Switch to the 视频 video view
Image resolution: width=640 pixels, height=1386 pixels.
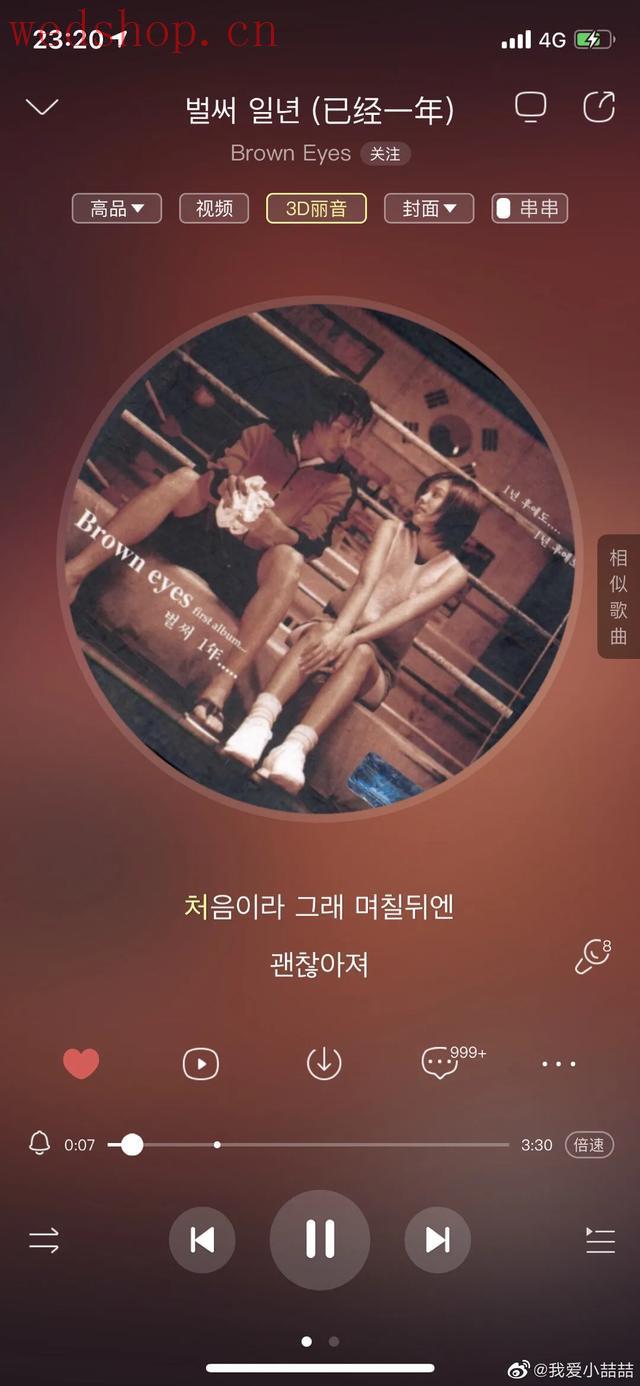point(214,208)
